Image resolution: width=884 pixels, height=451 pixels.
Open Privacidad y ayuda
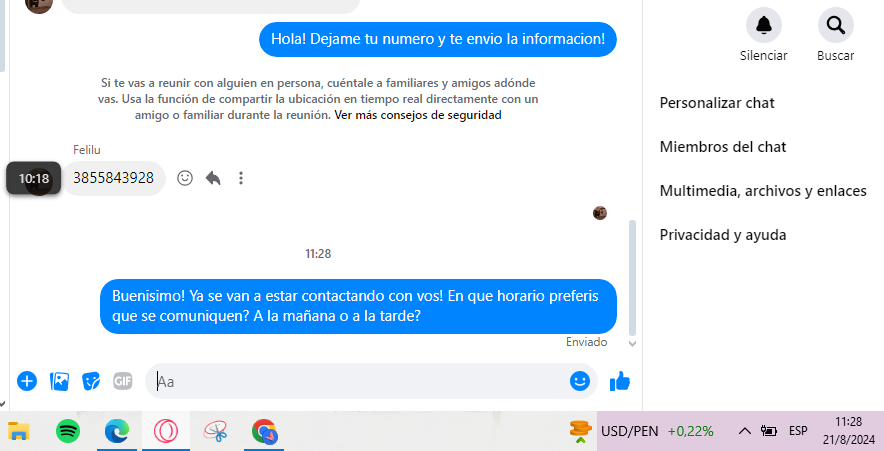click(723, 235)
